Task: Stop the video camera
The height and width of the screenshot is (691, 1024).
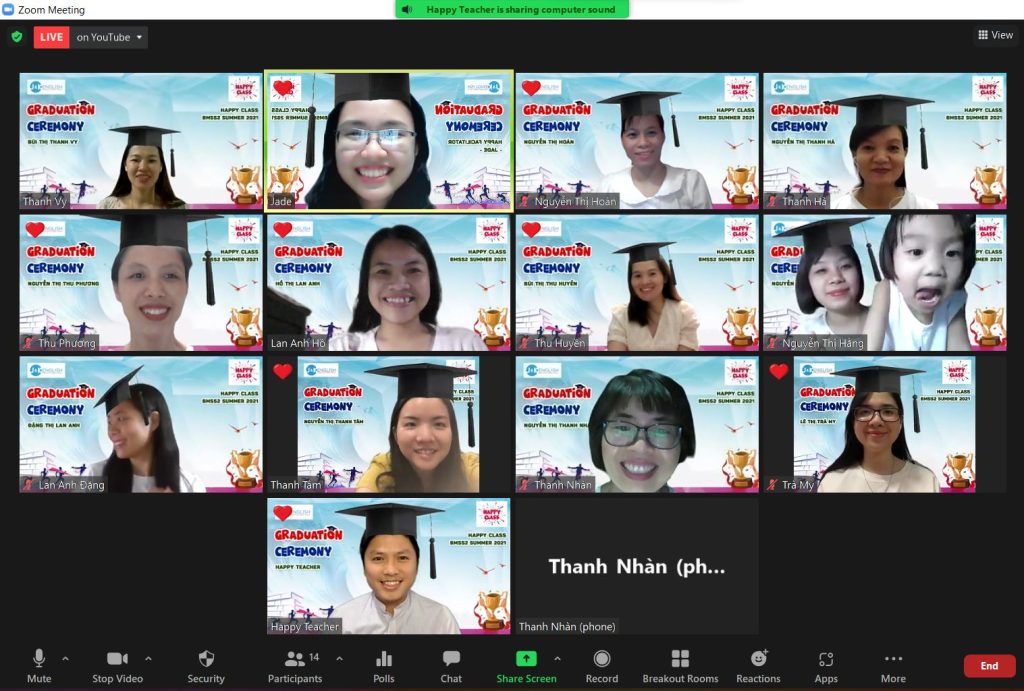Action: coord(117,664)
